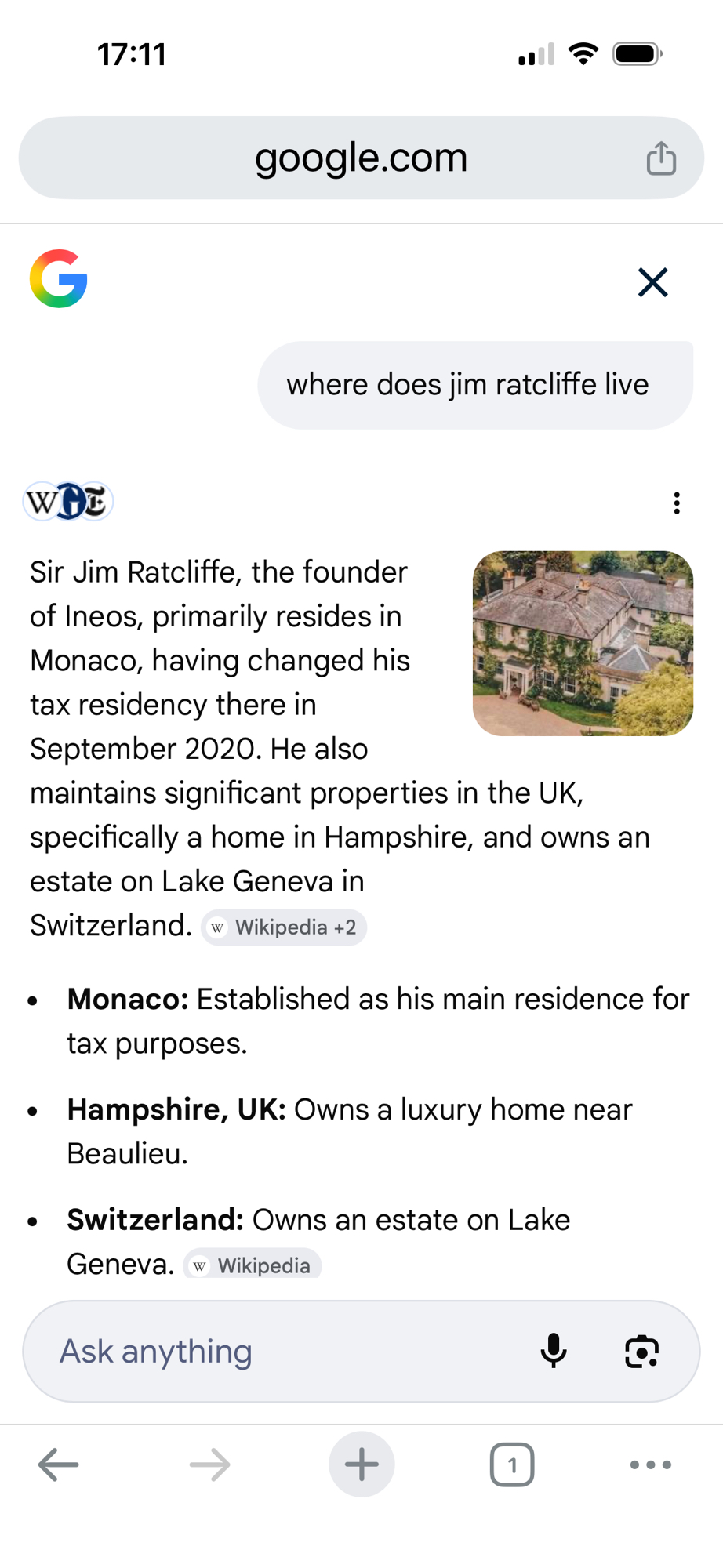Focus the Ask anything field
Image resolution: width=723 pixels, height=1568 pixels.
(282, 1351)
